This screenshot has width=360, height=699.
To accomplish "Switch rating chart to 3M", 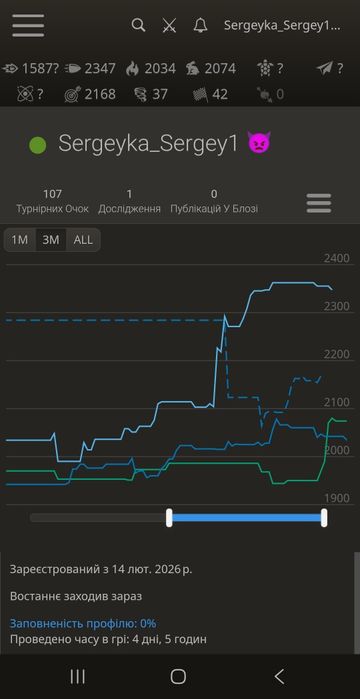I will 51,240.
